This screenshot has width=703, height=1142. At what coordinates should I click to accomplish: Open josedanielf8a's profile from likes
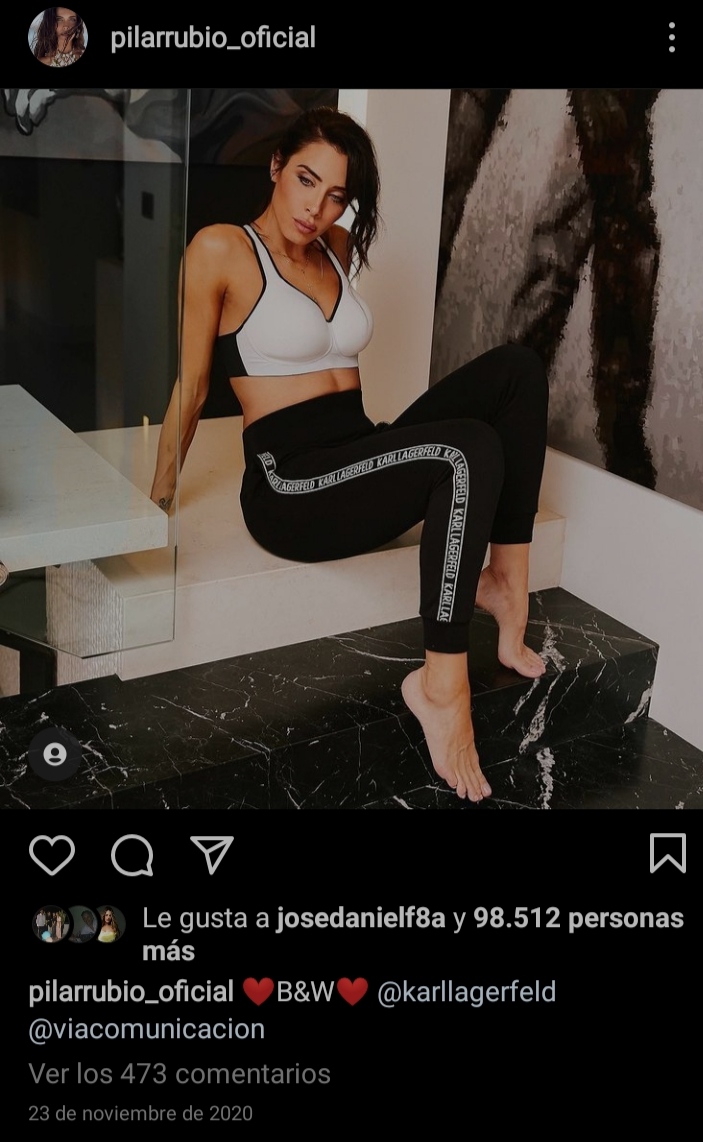click(361, 919)
